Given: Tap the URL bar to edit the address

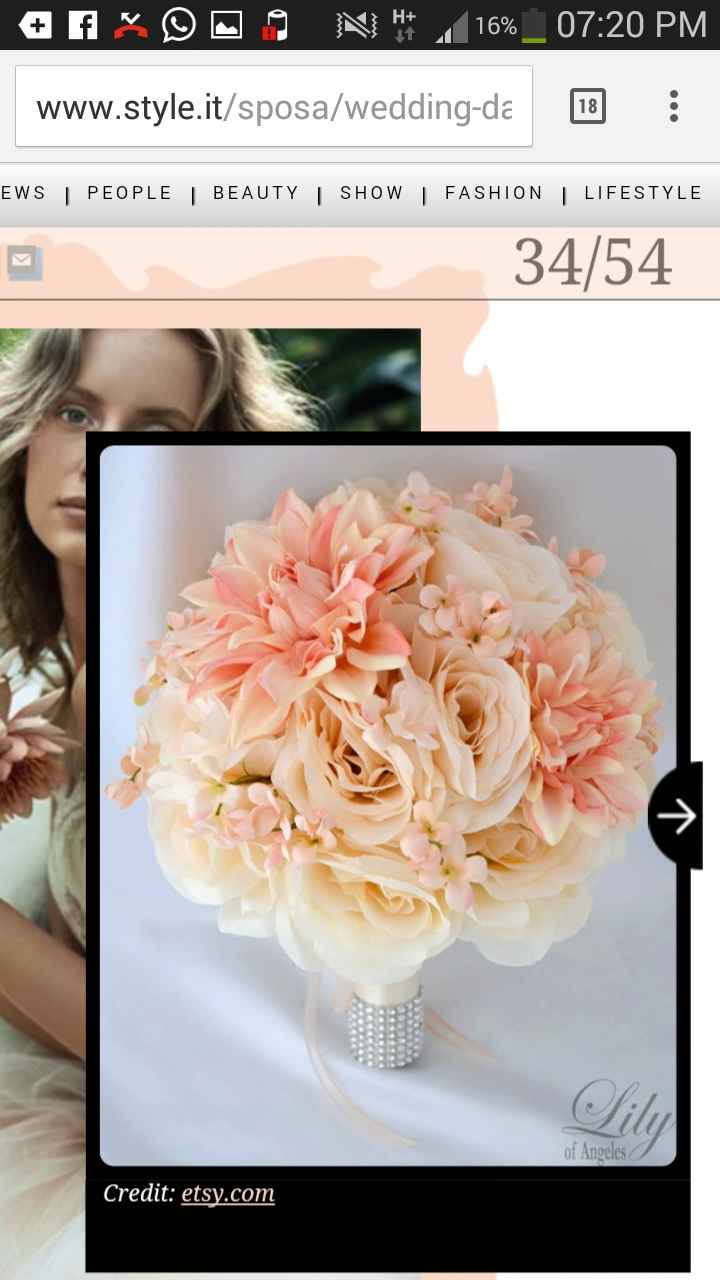Looking at the screenshot, I should point(274,106).
